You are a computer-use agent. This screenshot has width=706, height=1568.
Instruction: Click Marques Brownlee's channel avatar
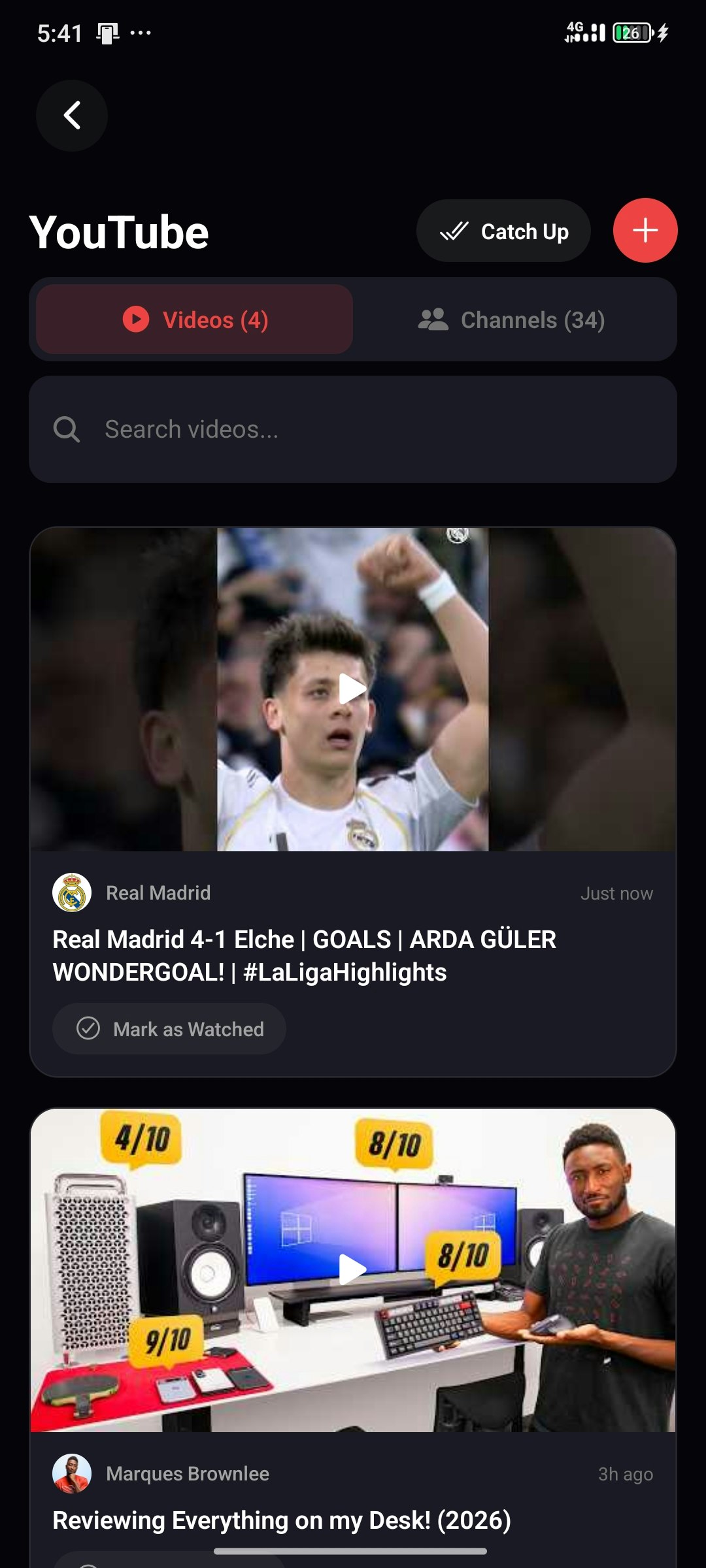(72, 1474)
